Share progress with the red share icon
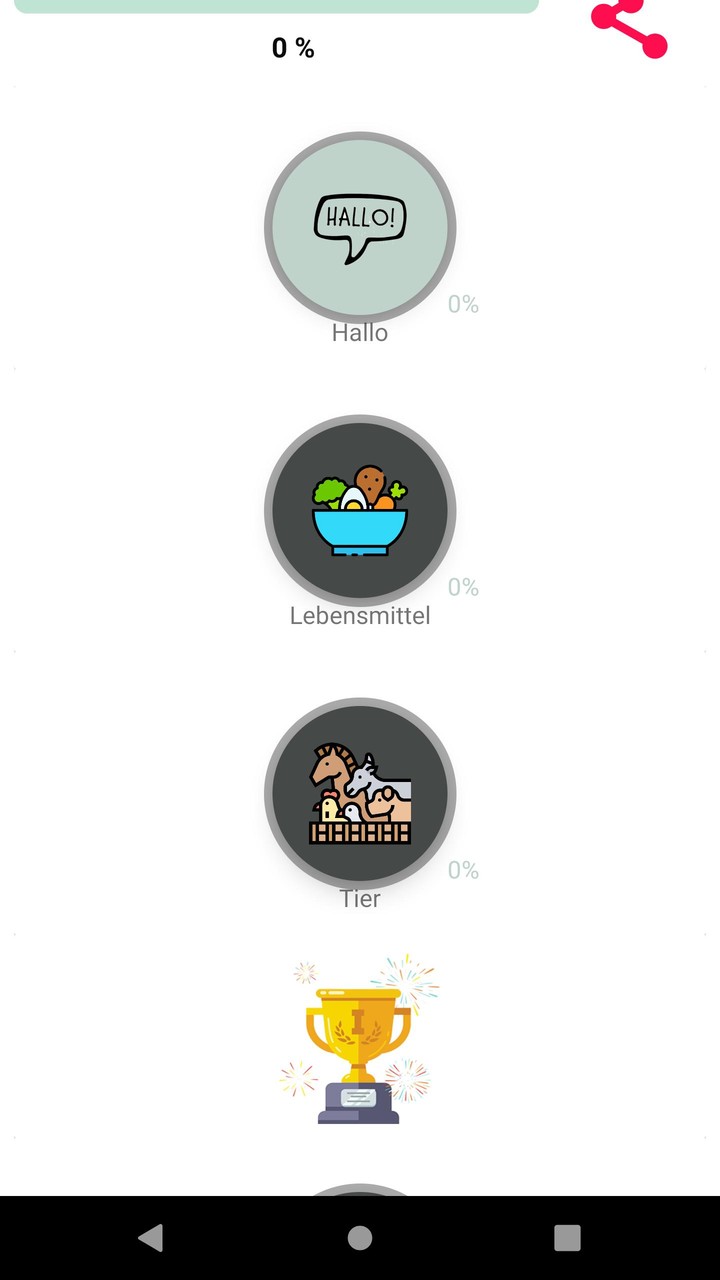Screen dimensions: 720x1280 (x=628, y=28)
